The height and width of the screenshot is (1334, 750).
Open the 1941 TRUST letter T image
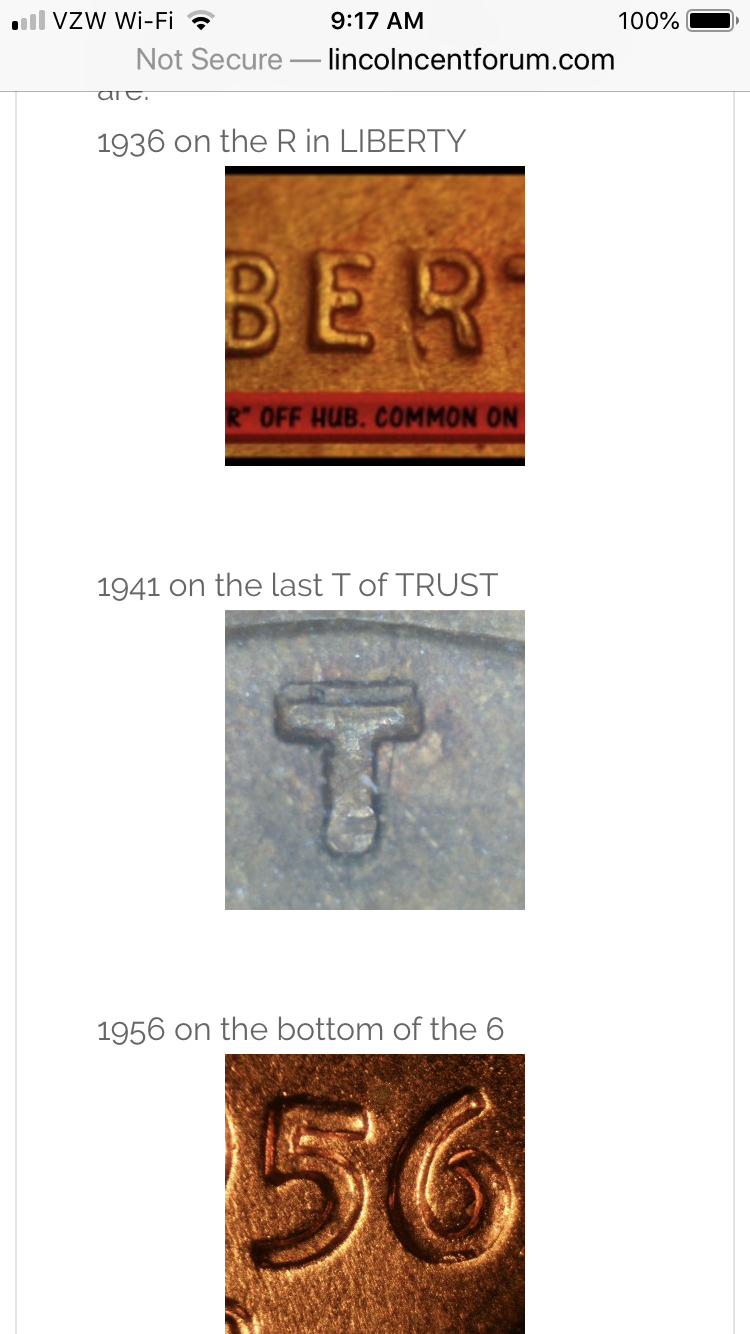(375, 760)
